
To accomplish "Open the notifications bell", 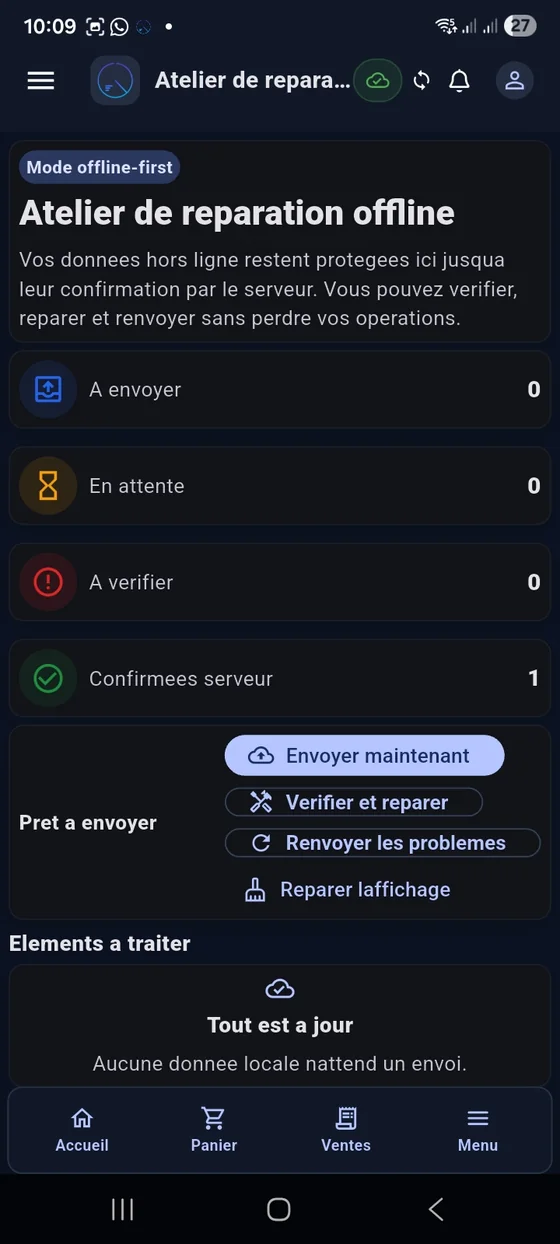I will point(460,81).
